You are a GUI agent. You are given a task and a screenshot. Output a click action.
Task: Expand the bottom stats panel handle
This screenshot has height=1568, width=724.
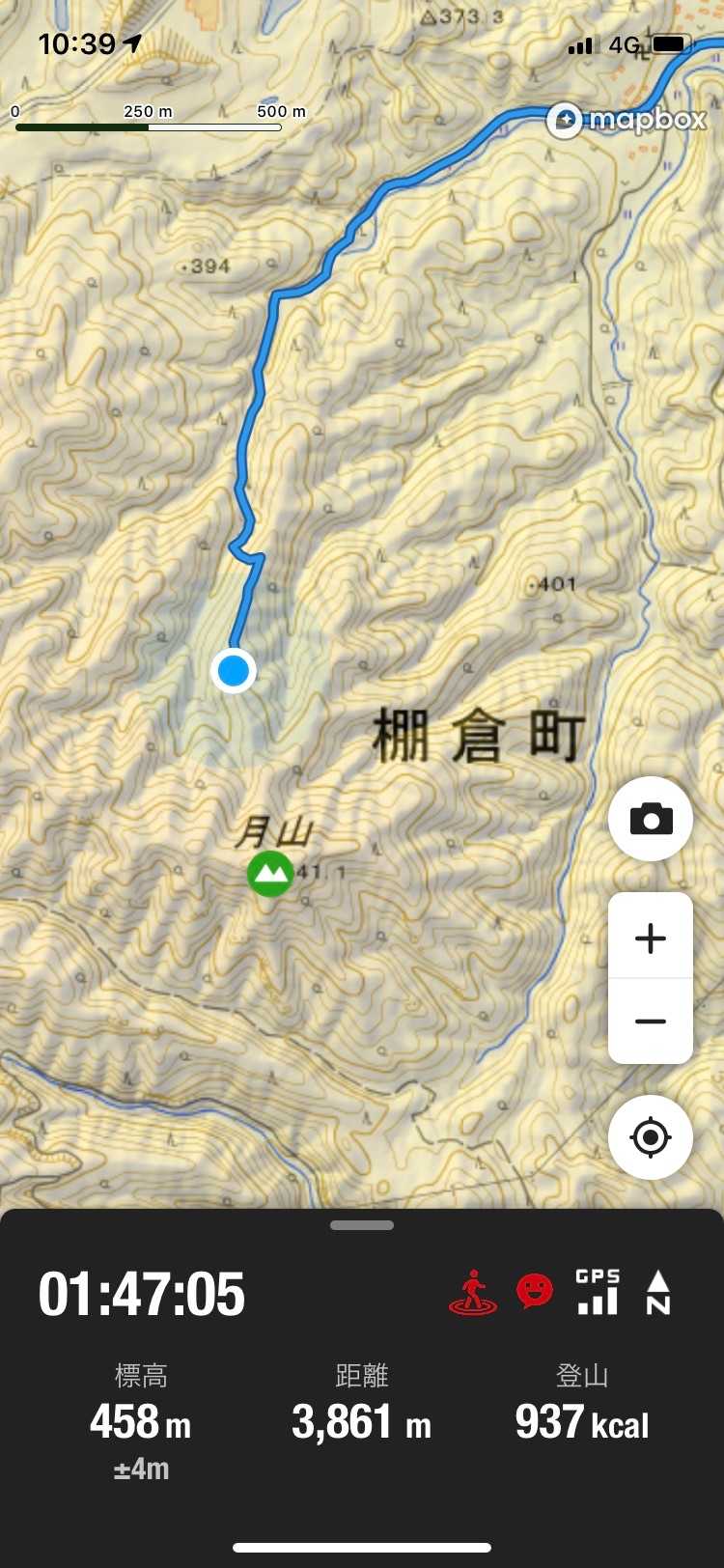[362, 1225]
